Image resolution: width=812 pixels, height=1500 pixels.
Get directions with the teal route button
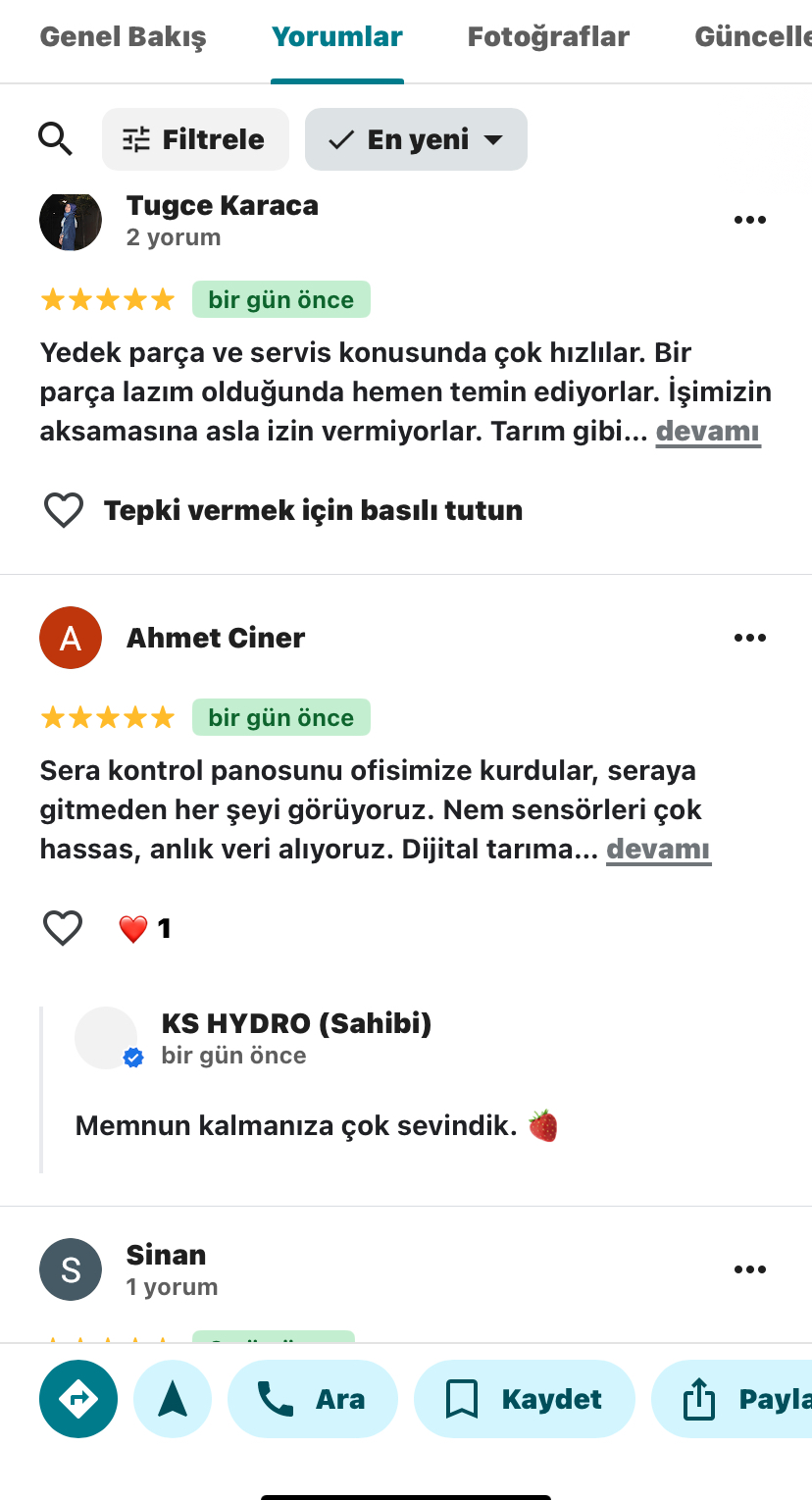78,1399
